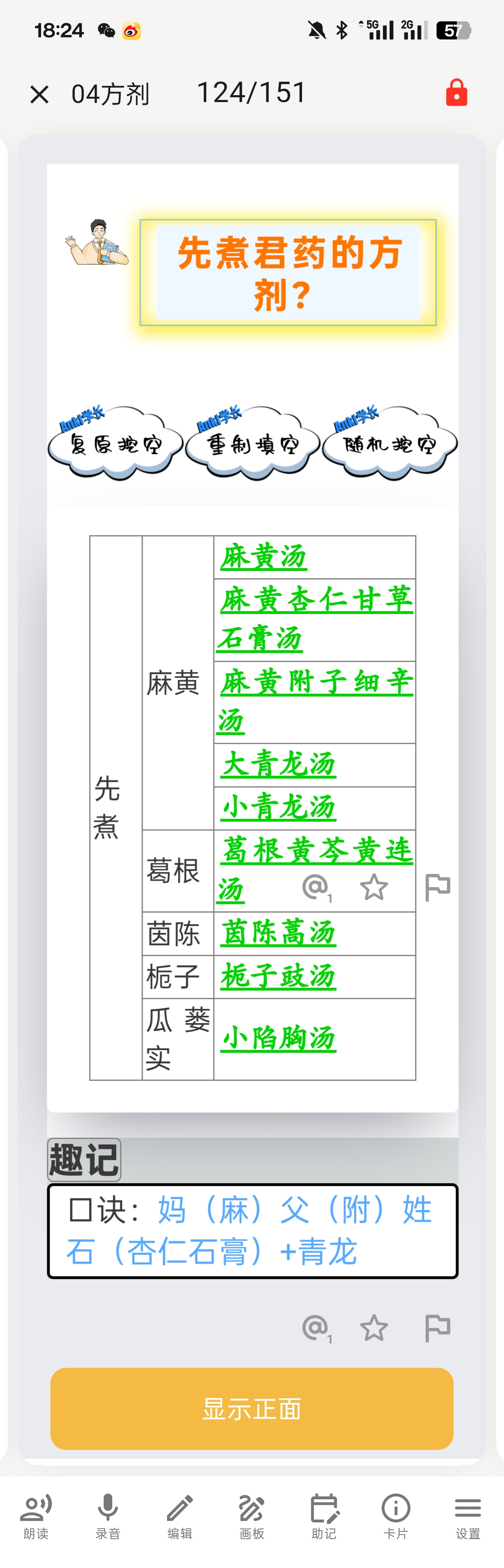Open the @ mention icon above 显示正面

[x=315, y=1328]
